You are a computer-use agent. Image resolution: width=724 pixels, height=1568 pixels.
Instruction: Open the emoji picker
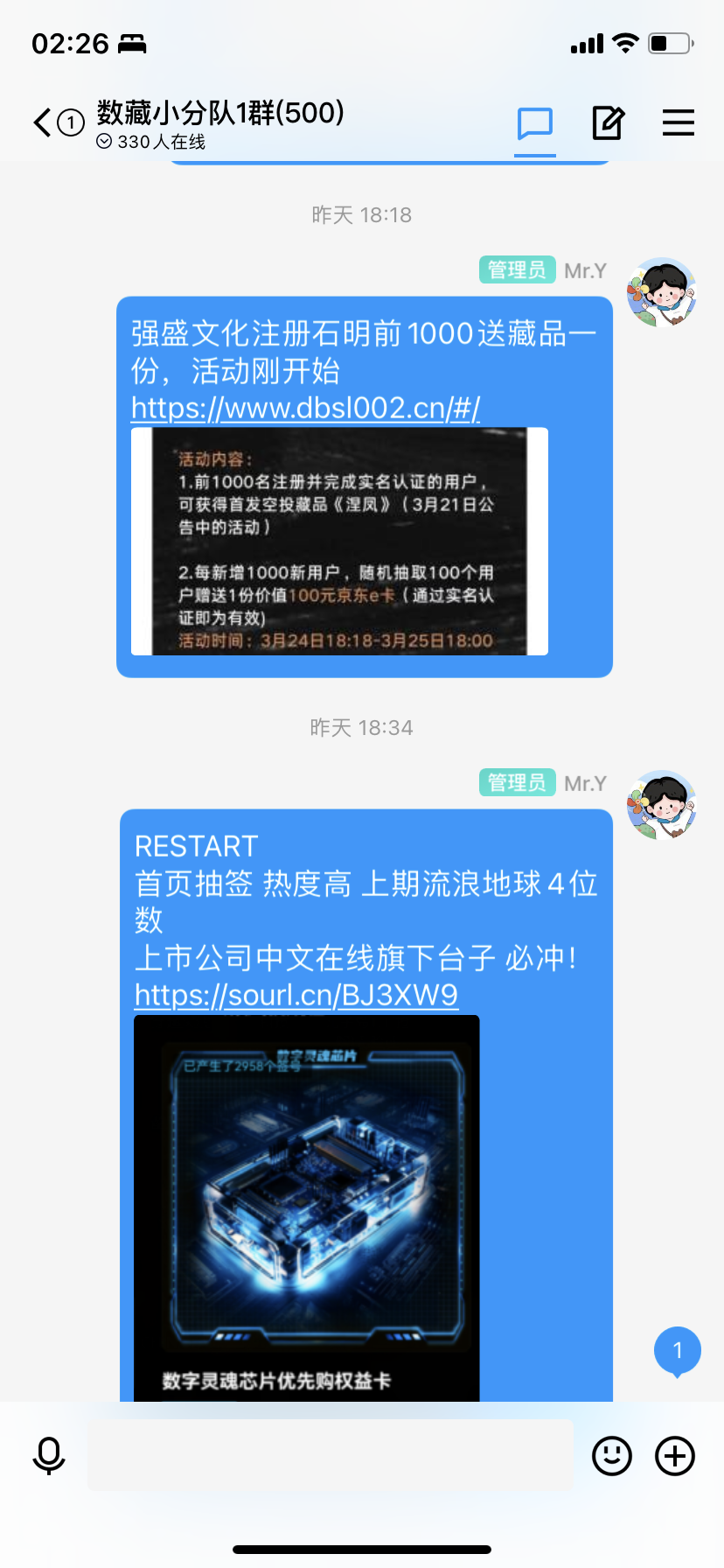611,1456
